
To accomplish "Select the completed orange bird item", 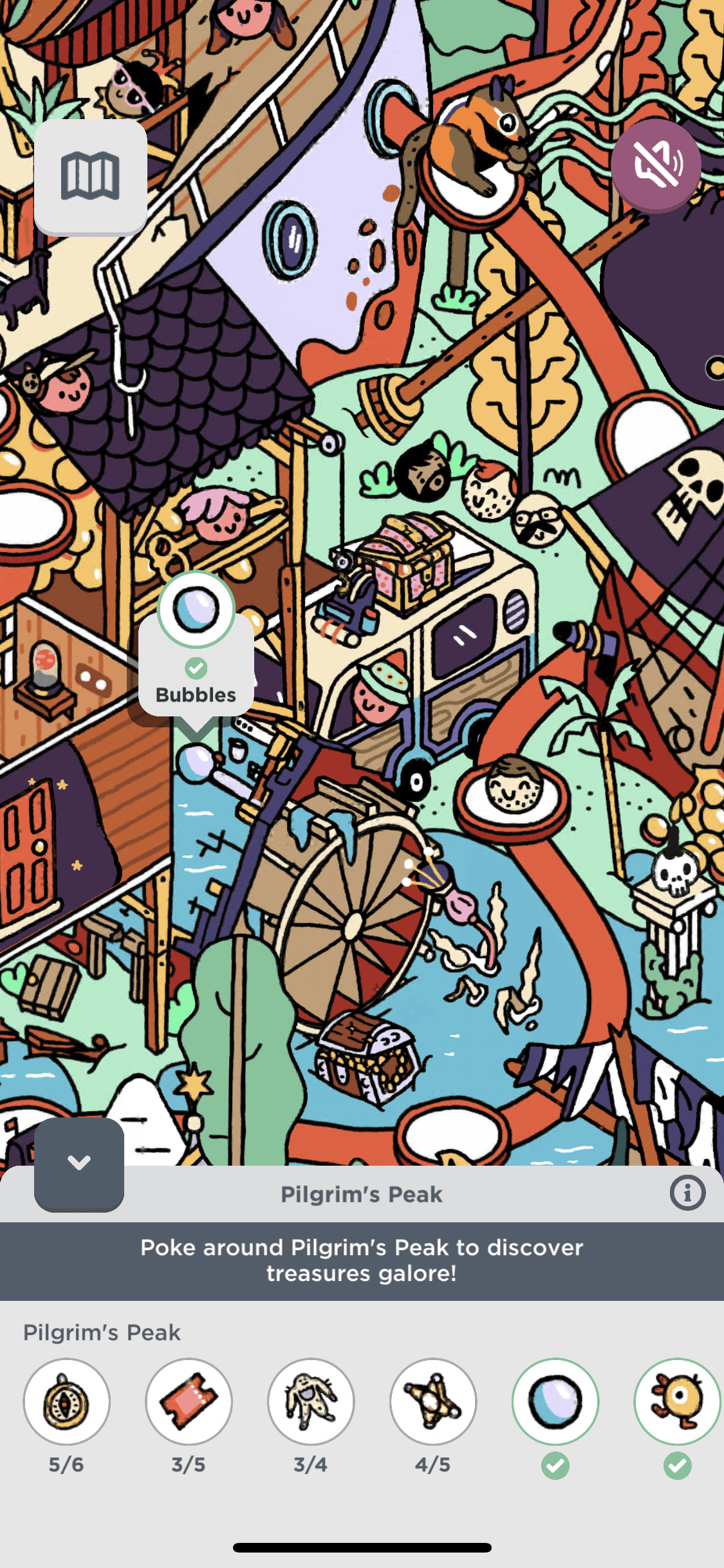I will tap(677, 1401).
